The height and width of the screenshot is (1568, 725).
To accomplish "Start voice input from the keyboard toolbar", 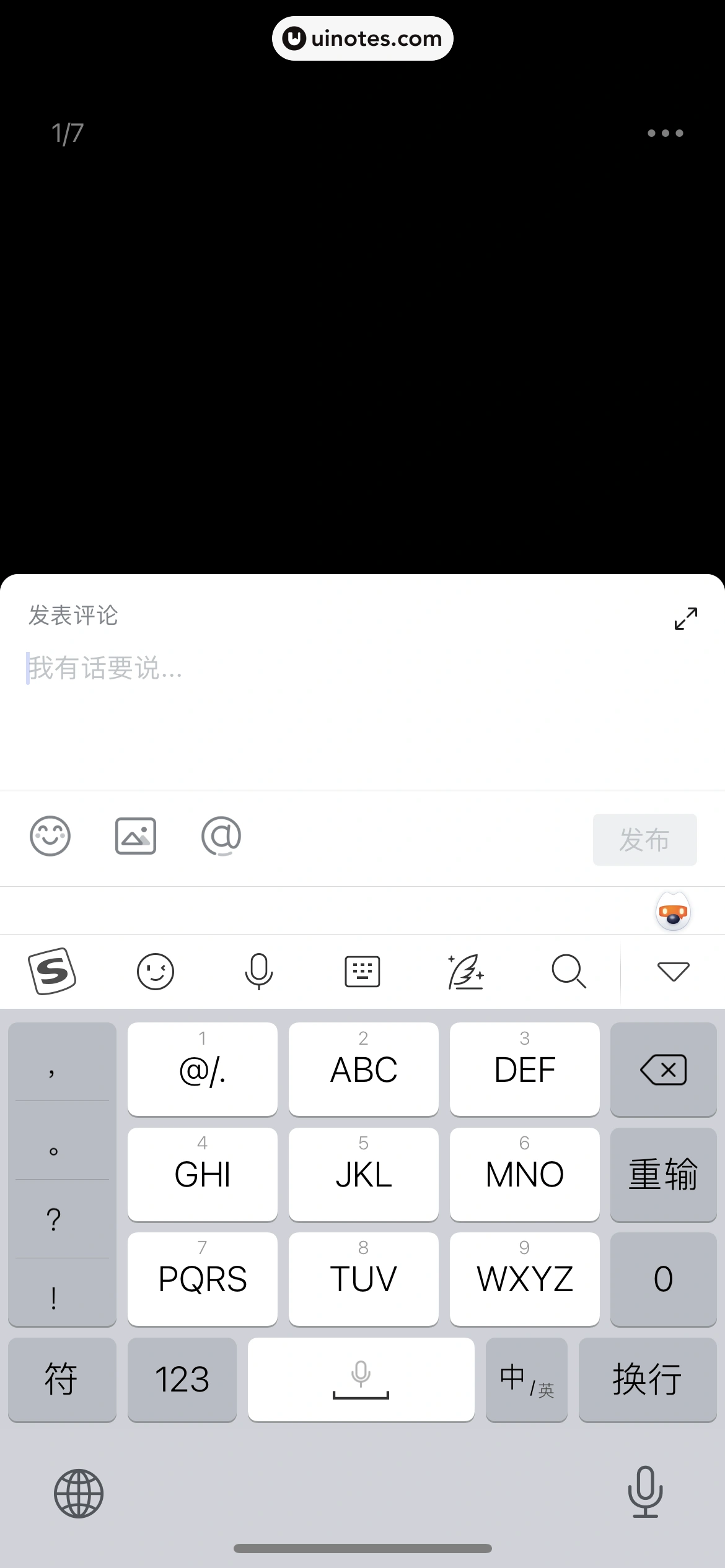I will tap(258, 971).
